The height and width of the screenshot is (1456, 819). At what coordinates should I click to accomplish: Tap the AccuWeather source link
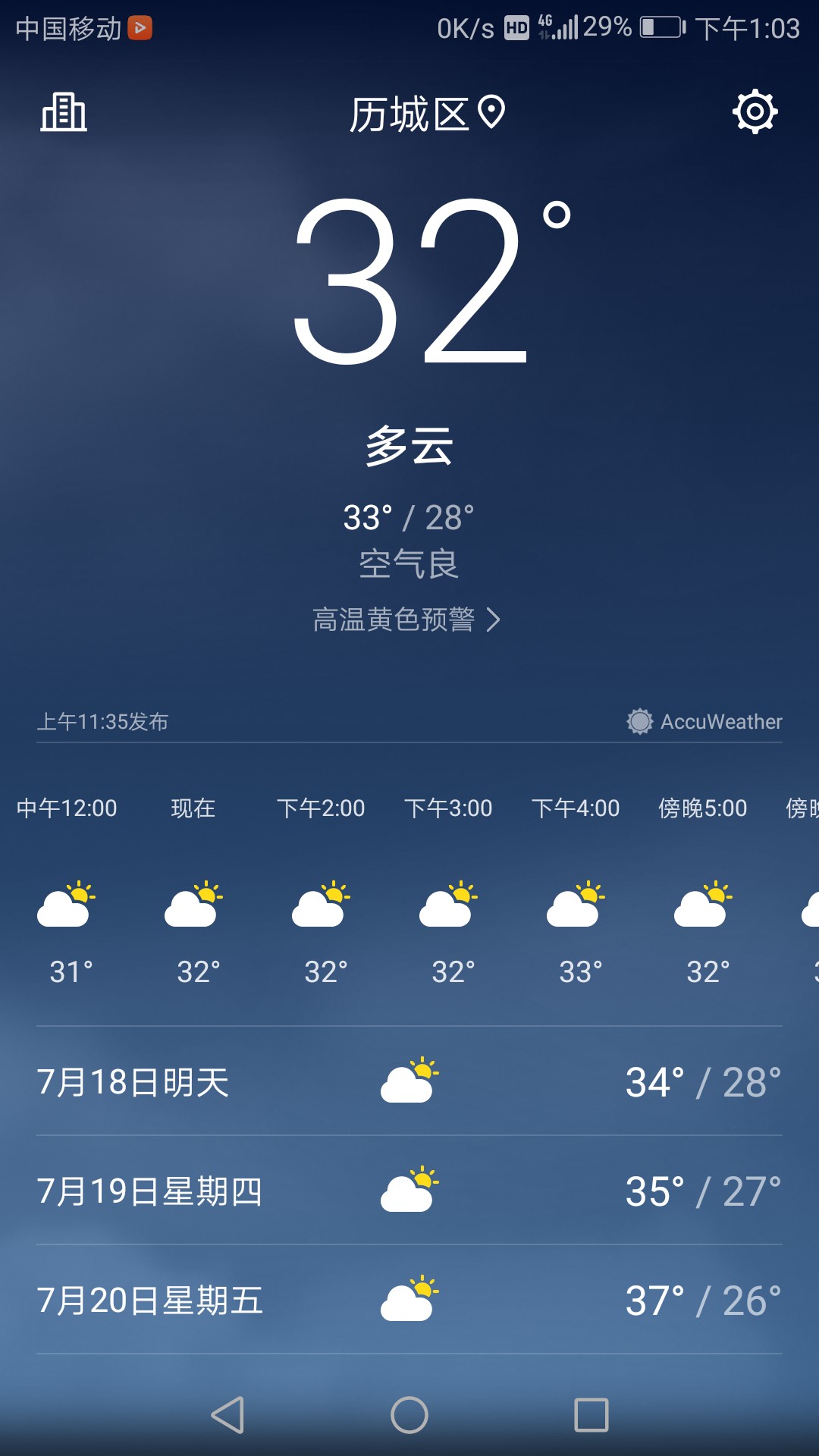point(704,721)
